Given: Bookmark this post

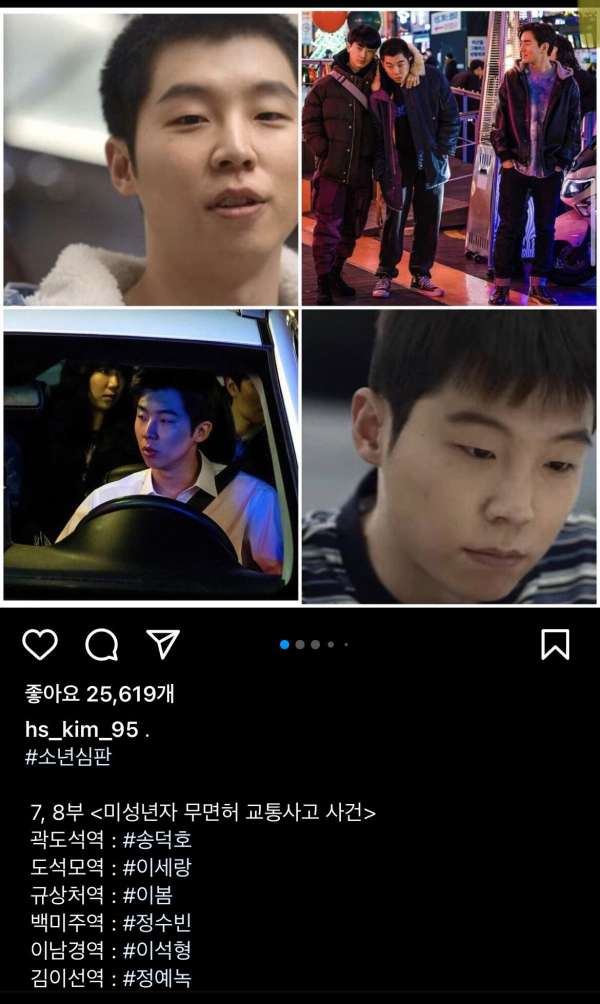Looking at the screenshot, I should (555, 644).
